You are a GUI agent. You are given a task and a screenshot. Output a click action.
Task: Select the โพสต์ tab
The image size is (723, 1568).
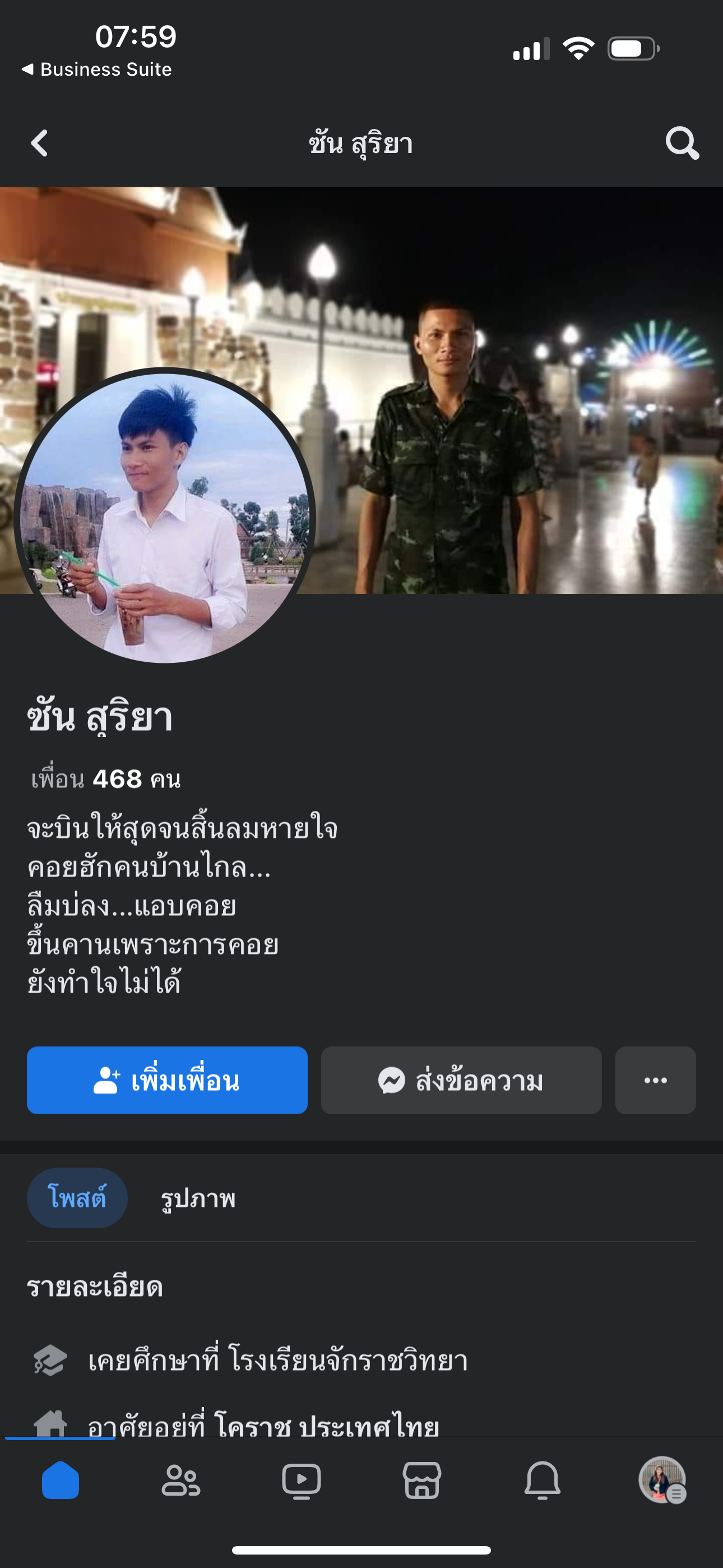point(77,1198)
